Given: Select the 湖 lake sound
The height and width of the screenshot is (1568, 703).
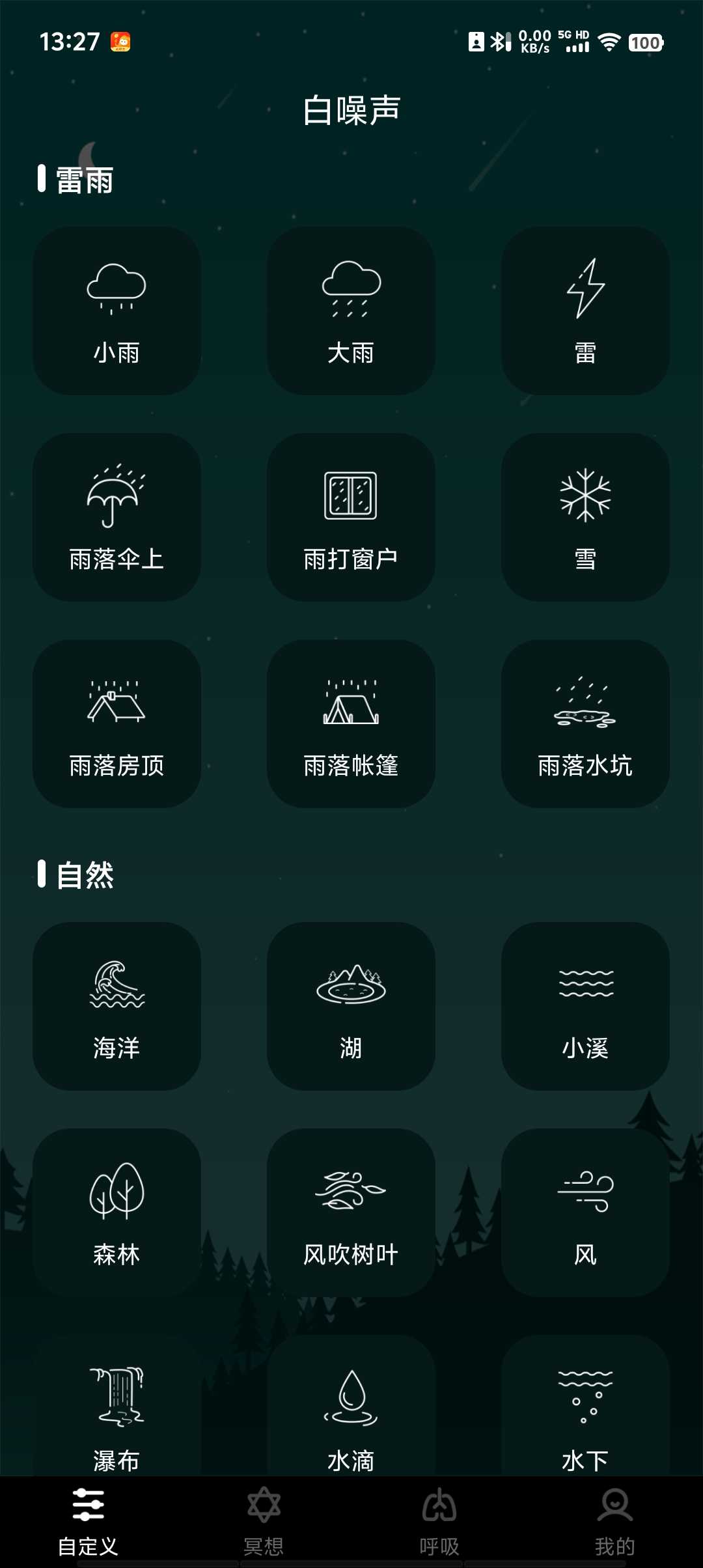Looking at the screenshot, I should (351, 1006).
